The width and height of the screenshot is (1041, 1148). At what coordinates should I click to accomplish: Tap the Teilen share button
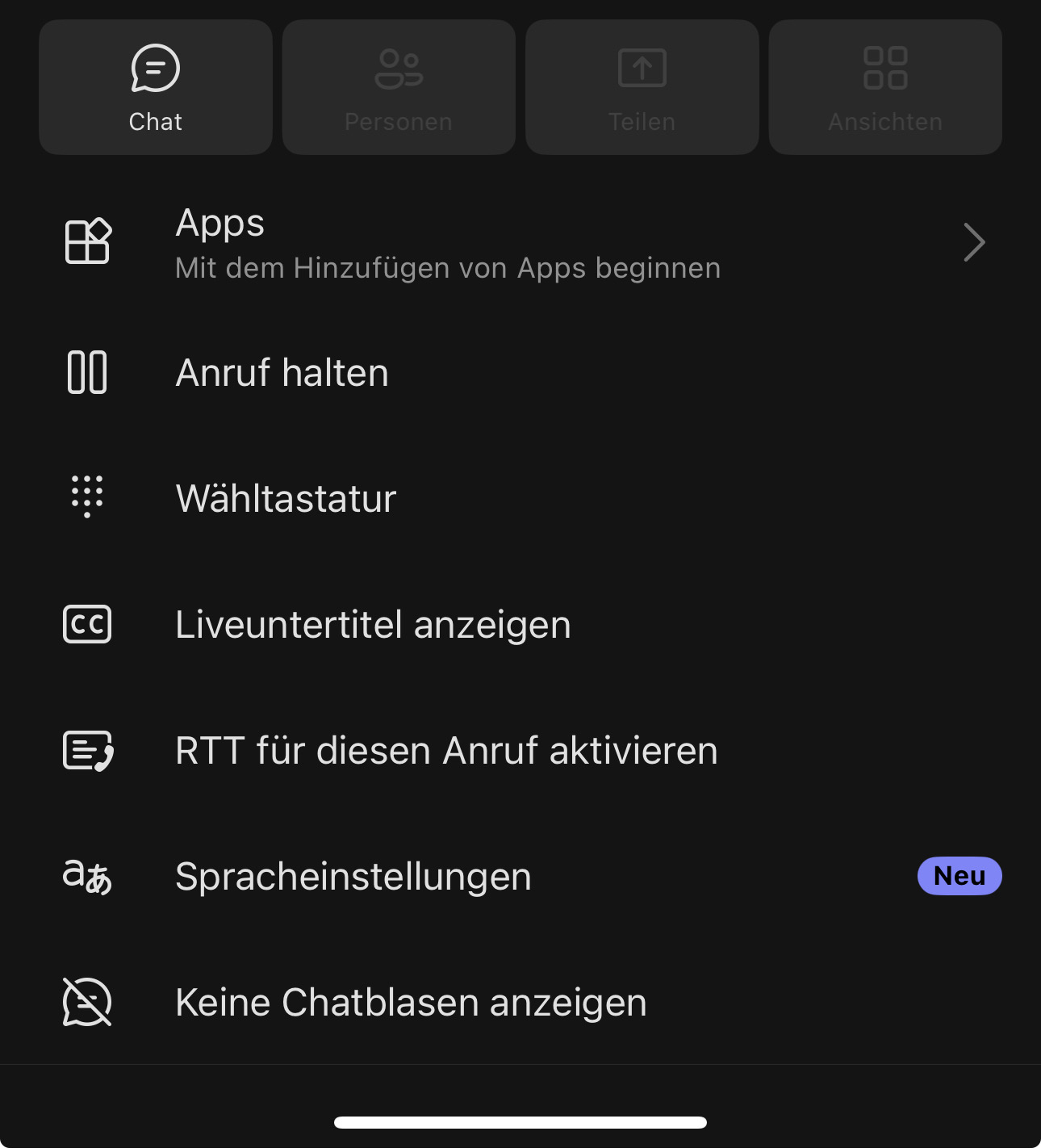point(642,87)
